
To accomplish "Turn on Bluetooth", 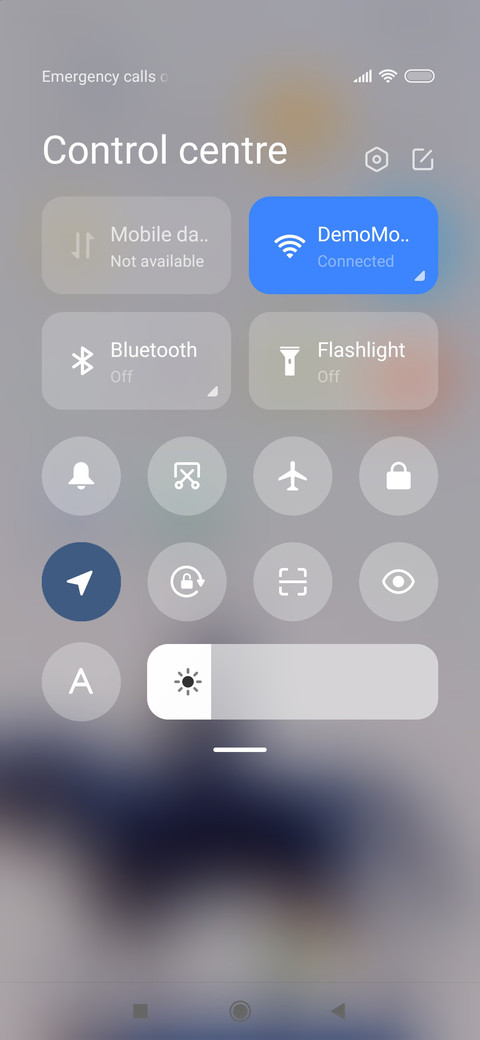I will click(x=137, y=361).
